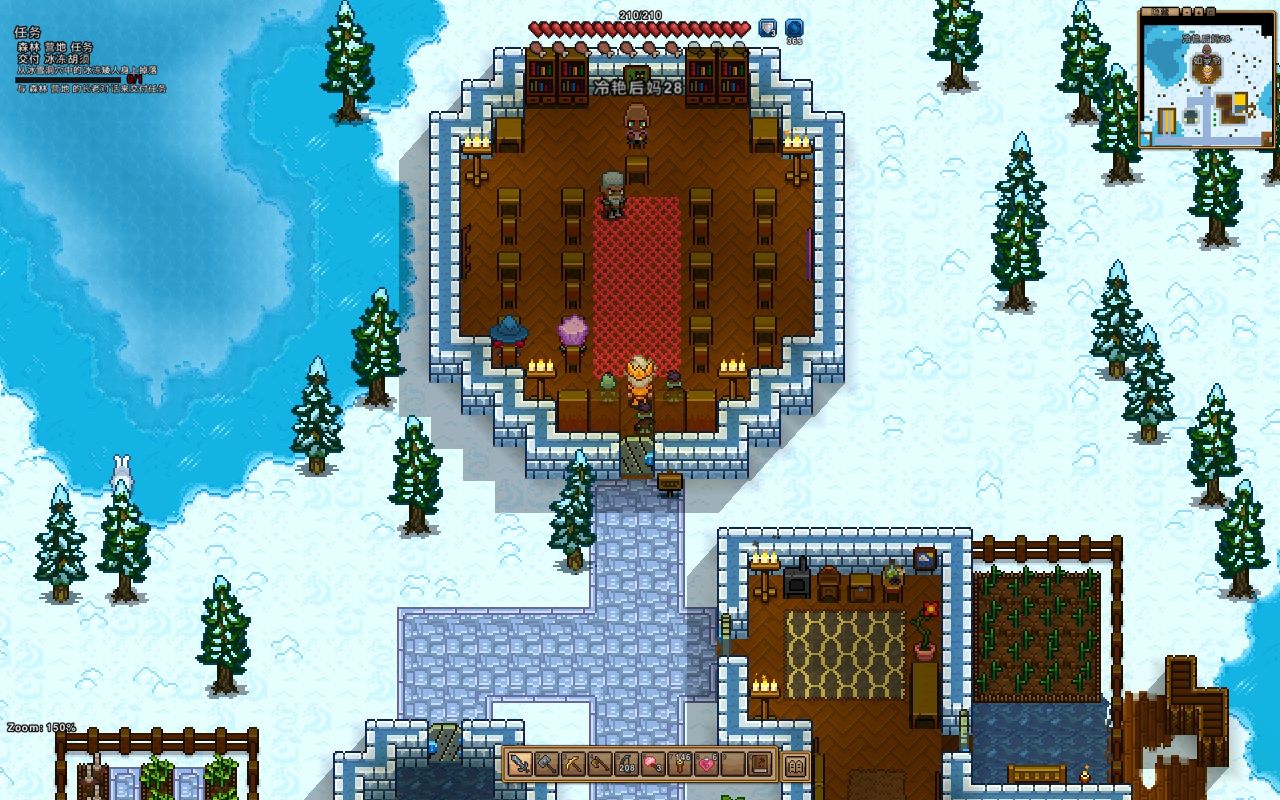Viewport: 1280px width, 800px height.
Task: Select the pink item with count 3
Action: [654, 766]
